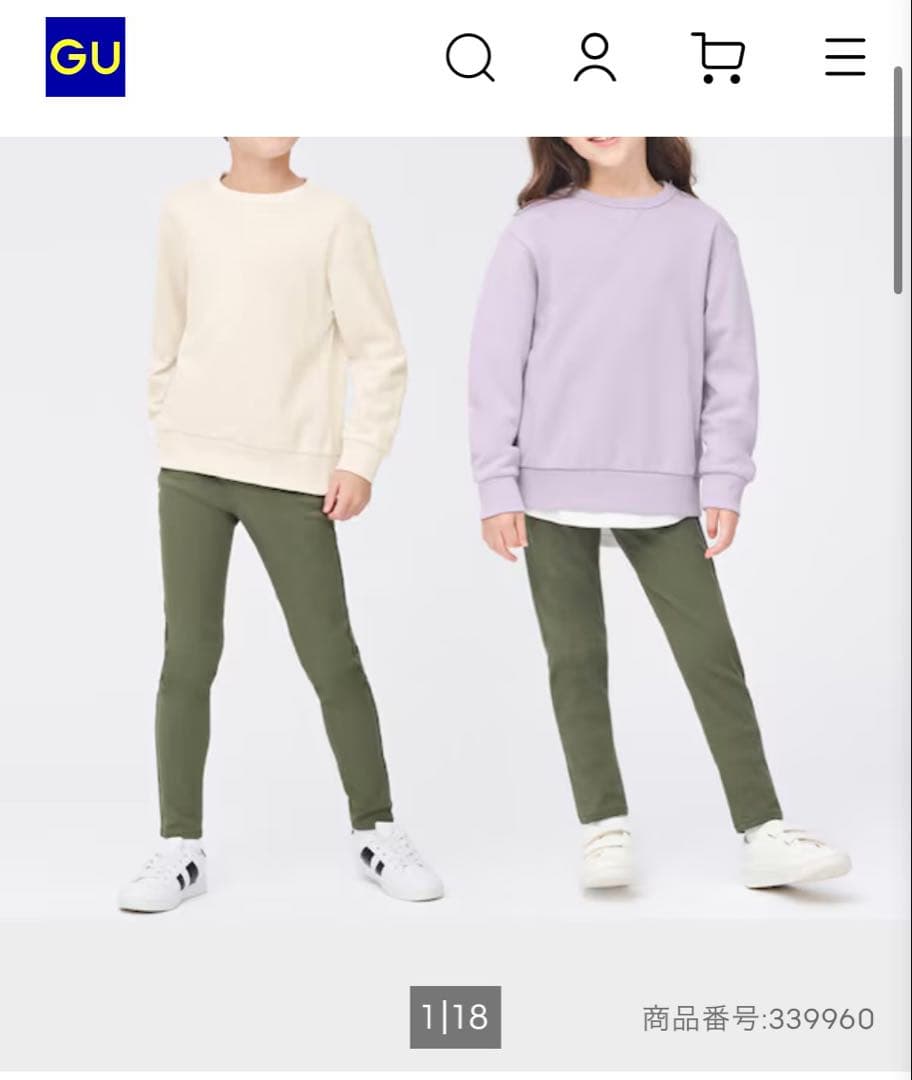The width and height of the screenshot is (912, 1080).
Task: Open the search magnifier
Action: coord(470,58)
